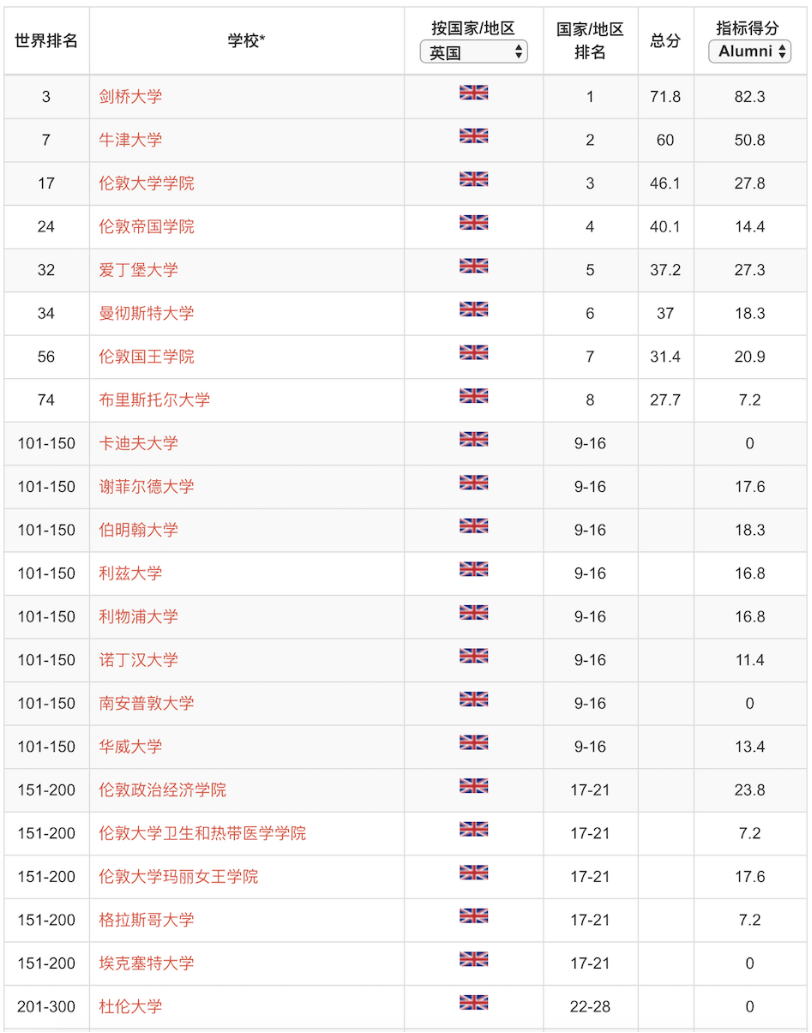Open the 华威大学 link

130,747
